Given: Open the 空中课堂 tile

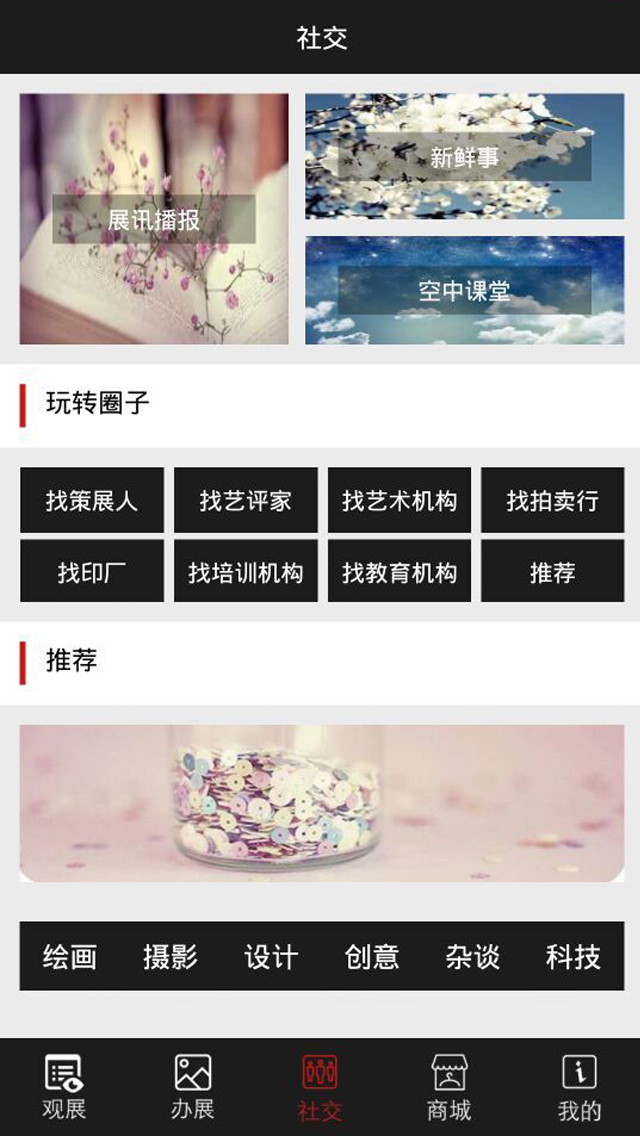Looking at the screenshot, I should [465, 290].
